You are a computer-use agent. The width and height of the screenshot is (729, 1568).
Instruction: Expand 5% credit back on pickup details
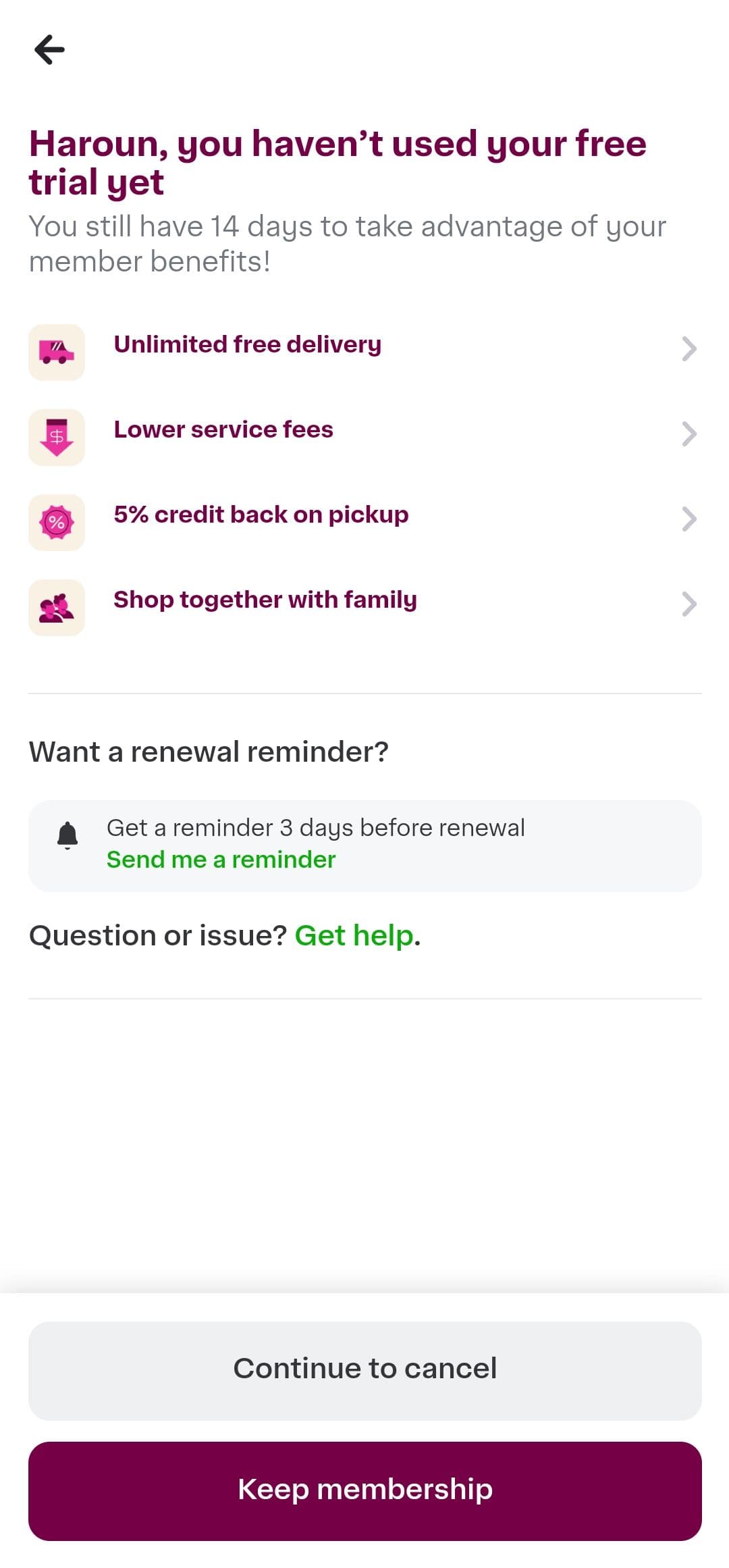pyautogui.click(x=689, y=519)
